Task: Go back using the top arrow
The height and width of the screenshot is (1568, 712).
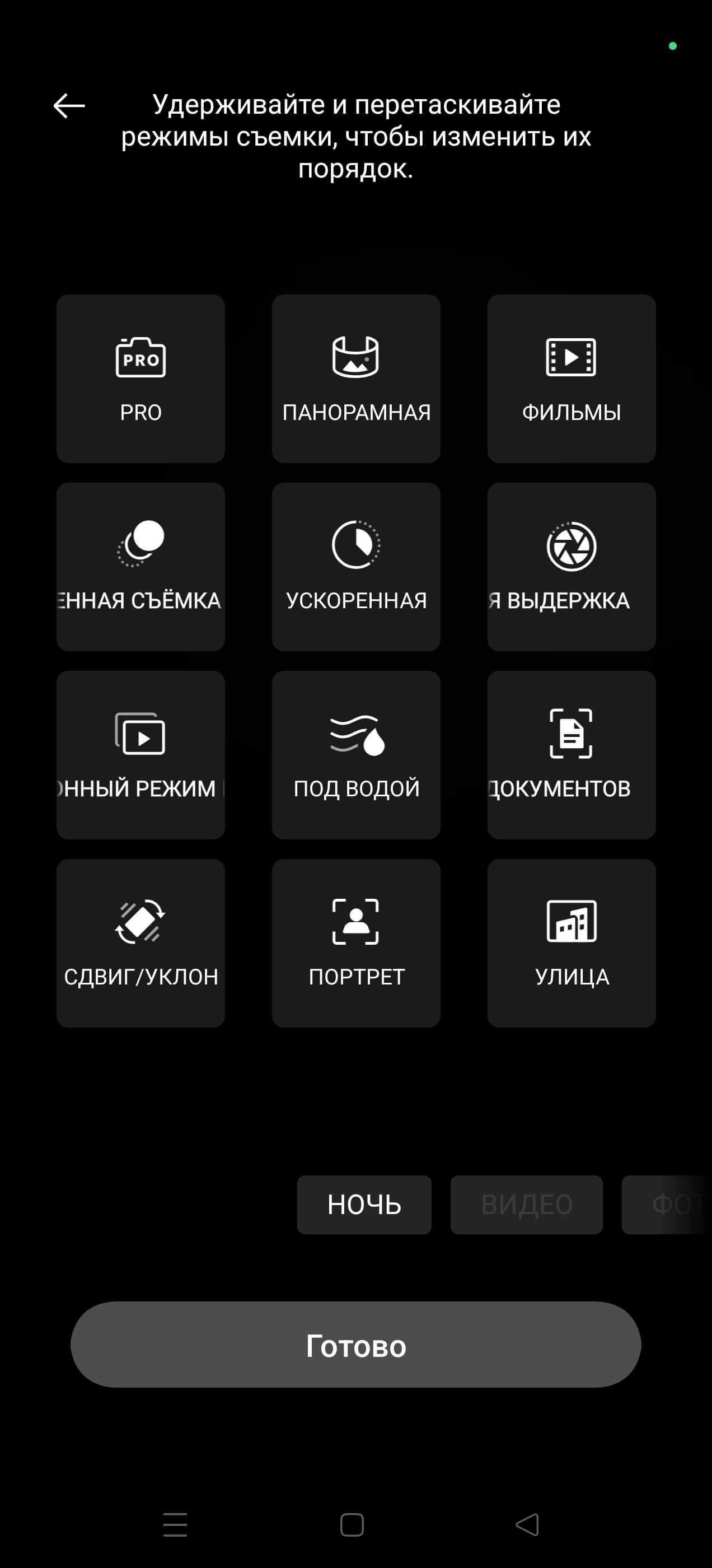Action: point(69,106)
